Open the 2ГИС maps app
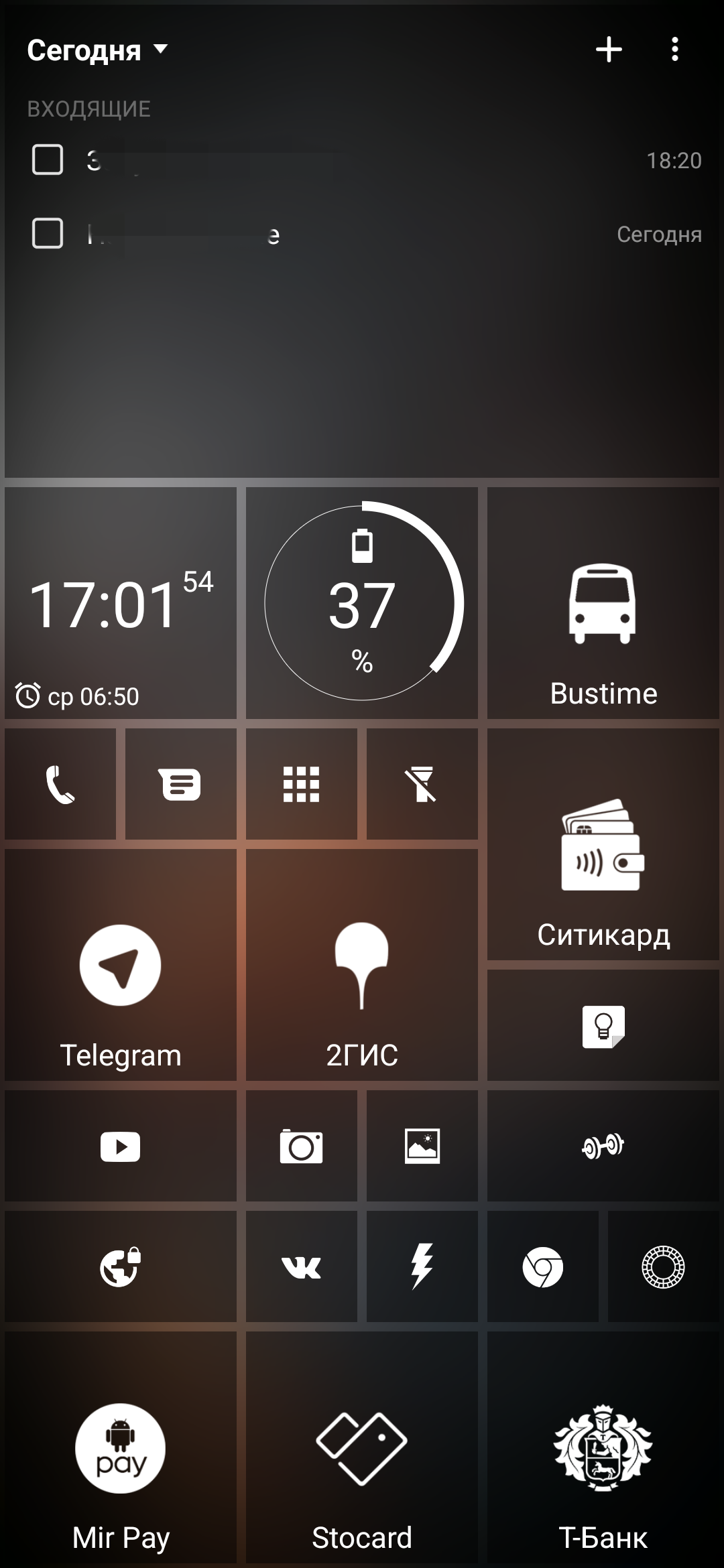Viewport: 724px width, 1568px height. click(362, 965)
